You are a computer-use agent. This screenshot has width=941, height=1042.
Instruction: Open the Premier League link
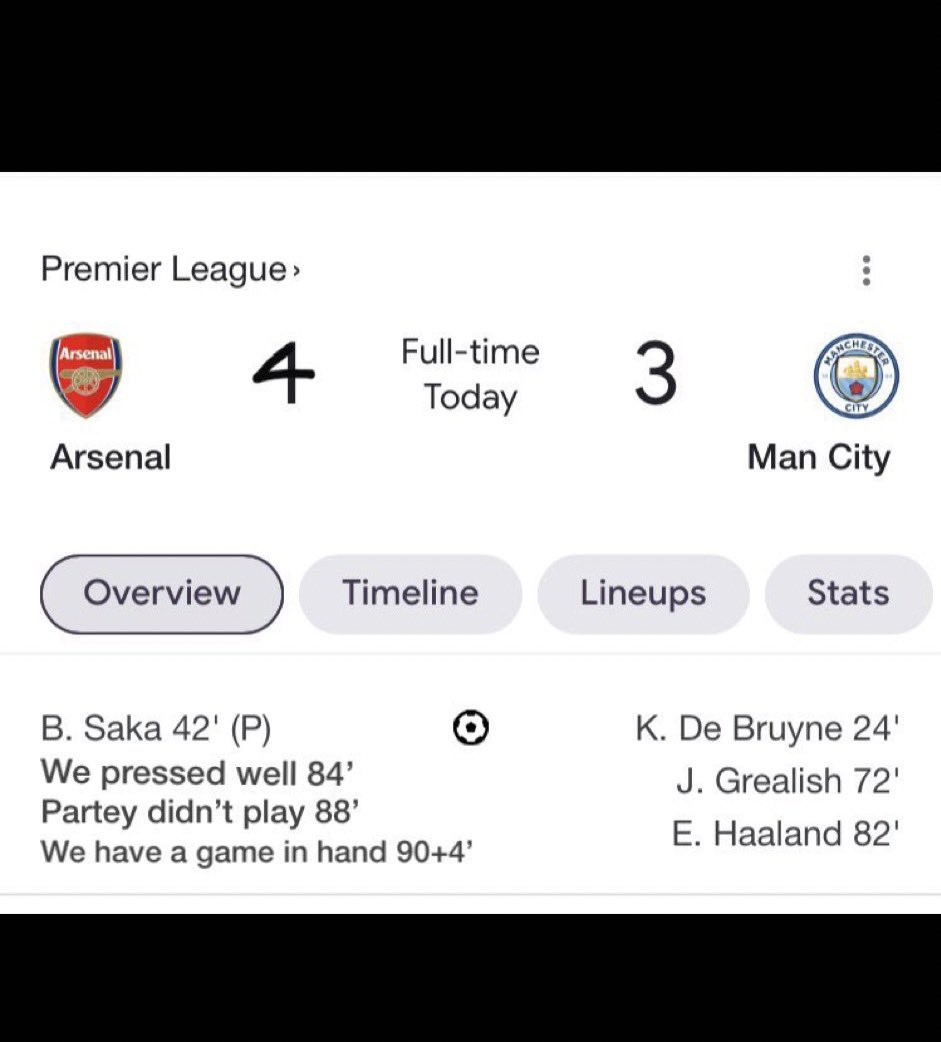click(170, 270)
